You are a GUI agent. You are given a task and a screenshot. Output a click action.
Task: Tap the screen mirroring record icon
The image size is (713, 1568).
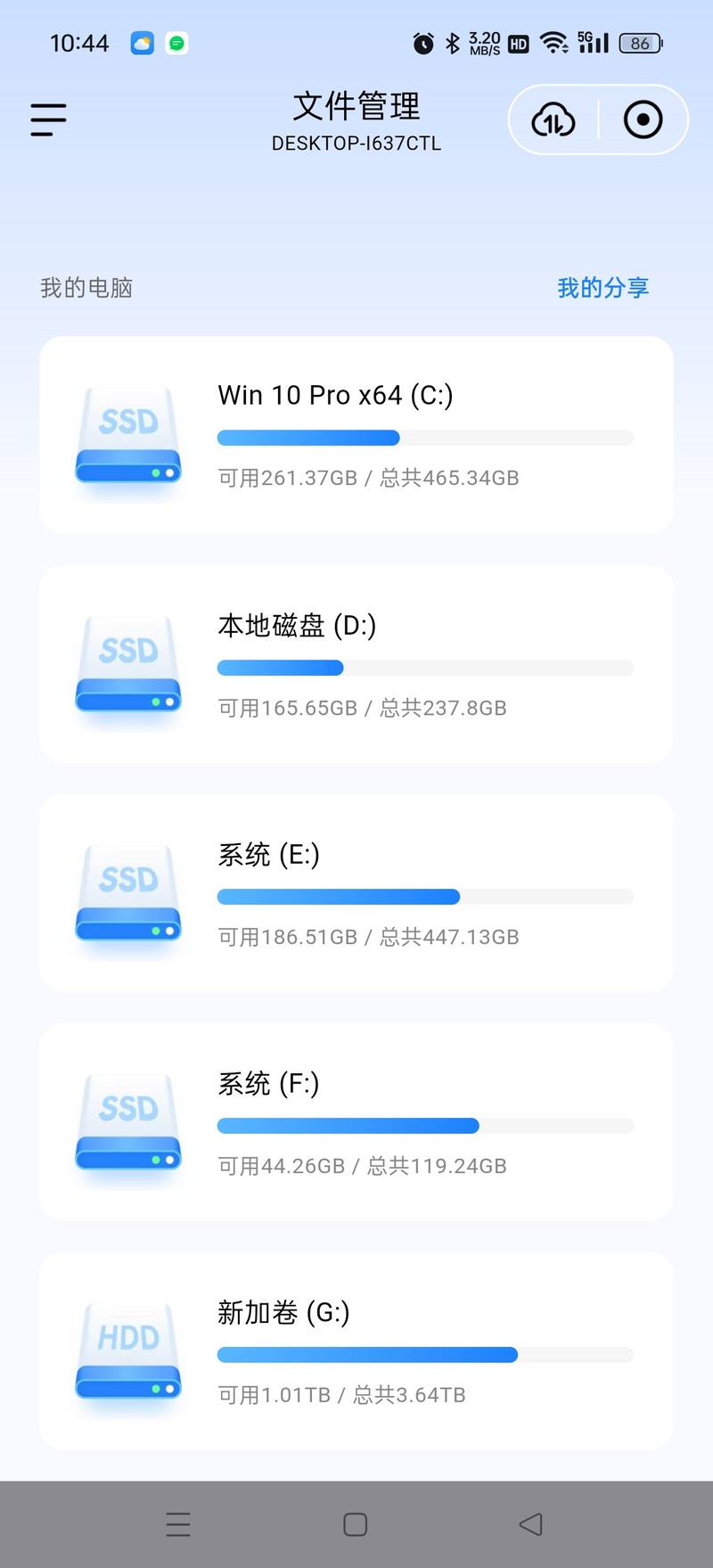click(643, 119)
